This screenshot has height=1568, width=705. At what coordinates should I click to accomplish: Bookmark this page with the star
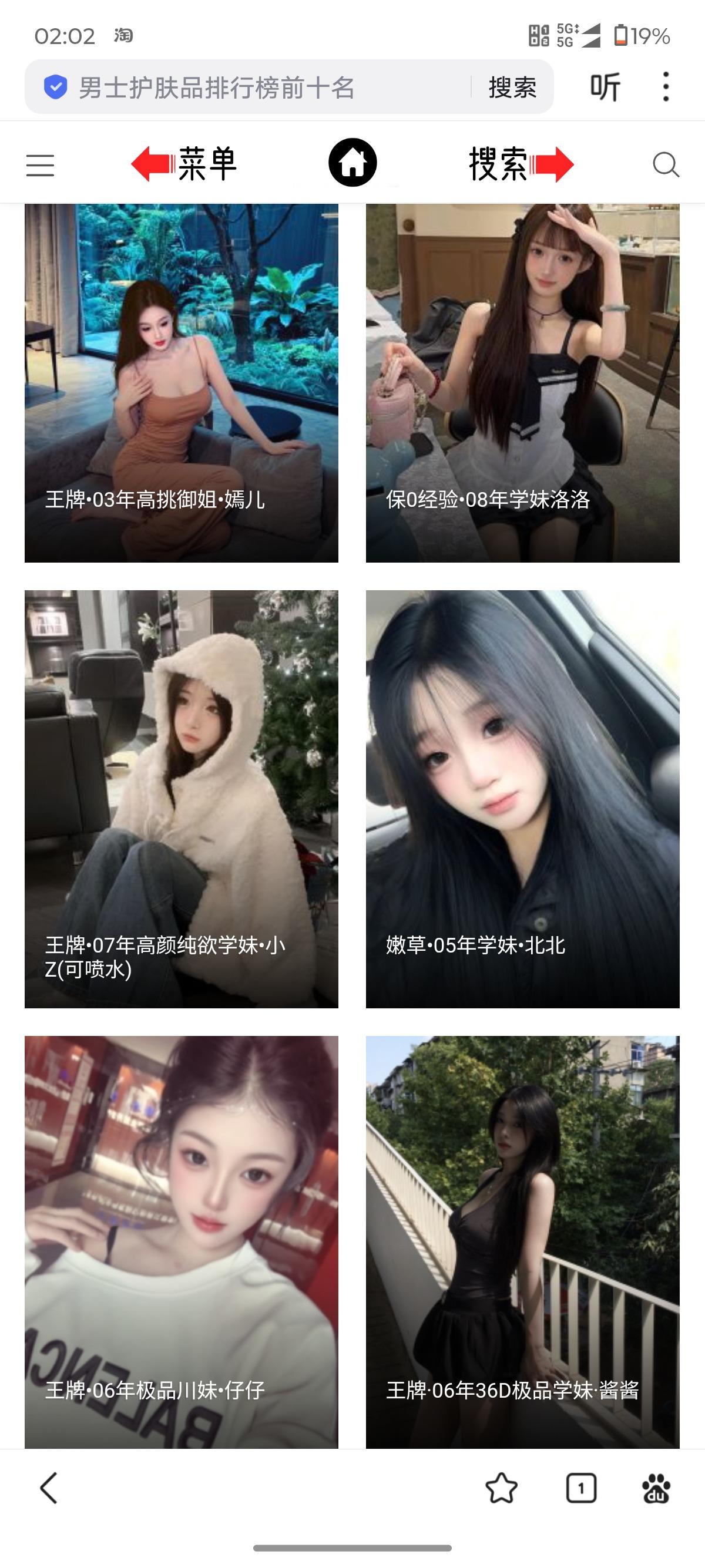[x=502, y=1488]
